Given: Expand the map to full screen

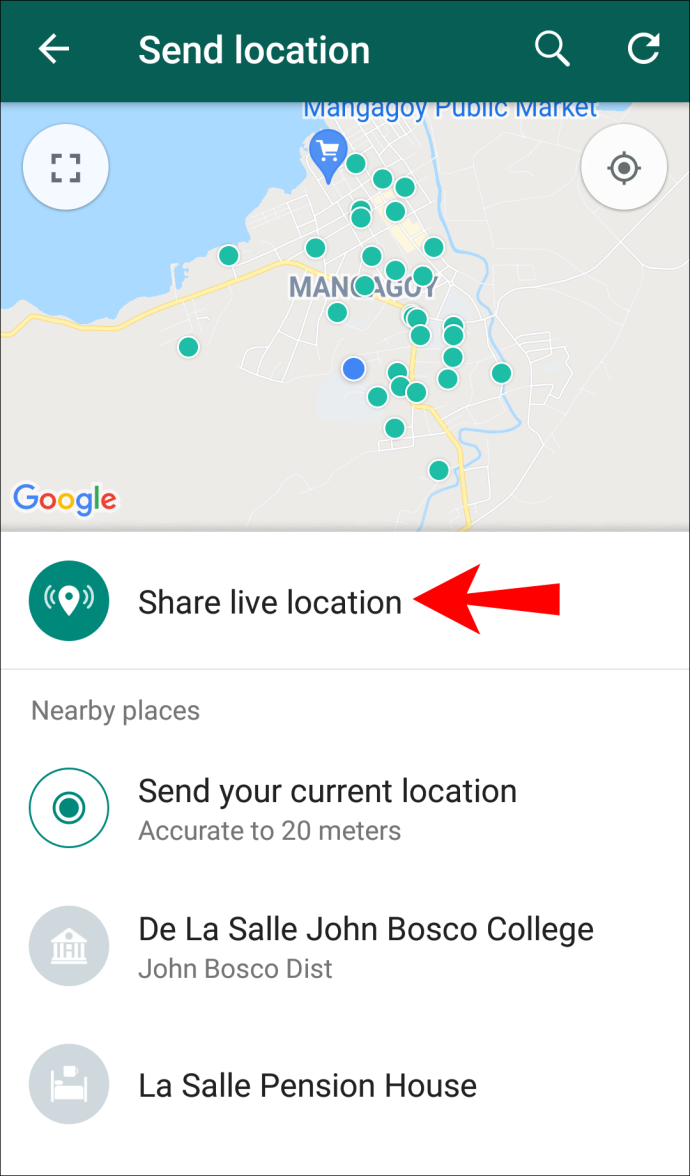Looking at the screenshot, I should pyautogui.click(x=66, y=167).
